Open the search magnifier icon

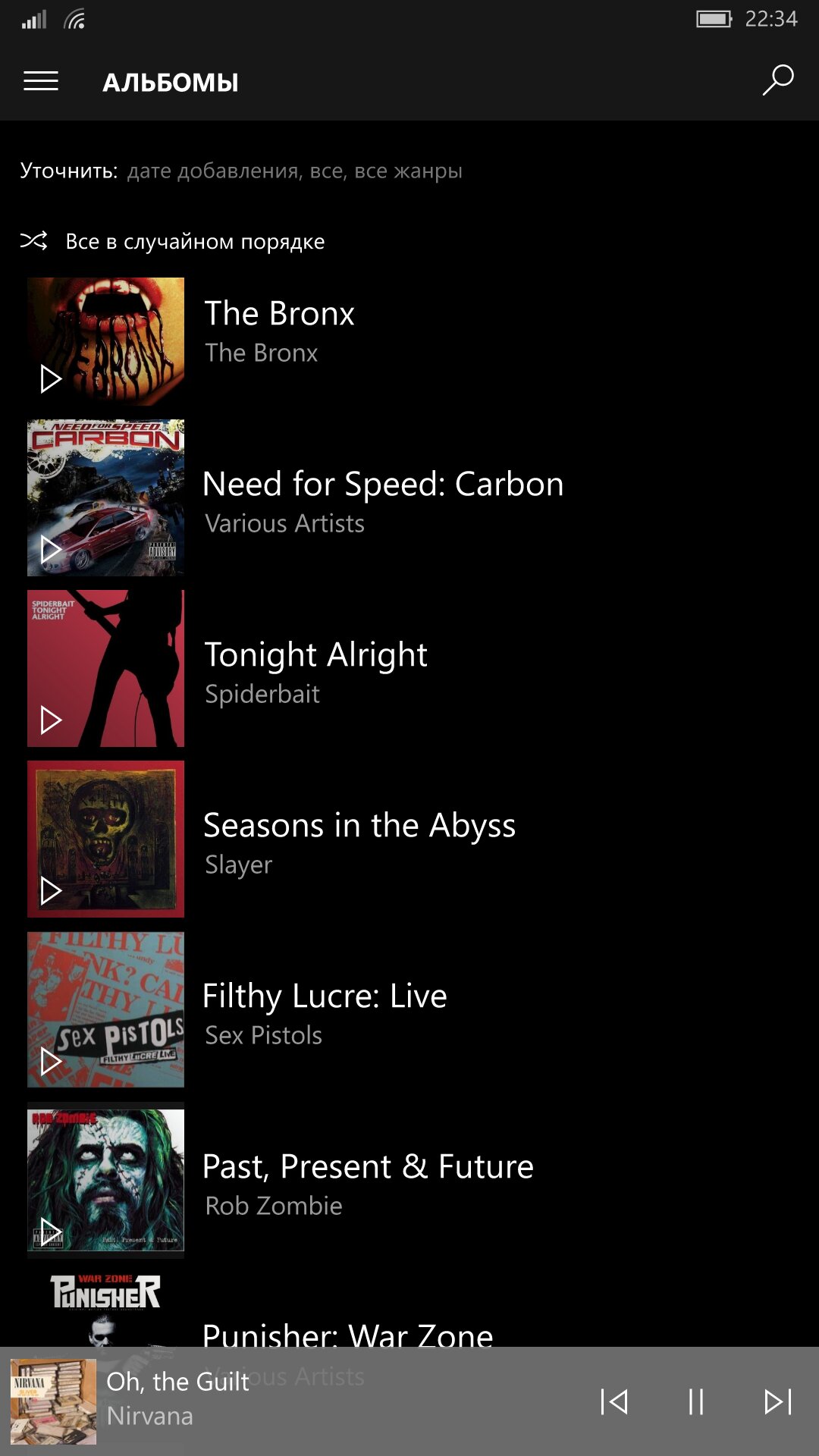(777, 80)
